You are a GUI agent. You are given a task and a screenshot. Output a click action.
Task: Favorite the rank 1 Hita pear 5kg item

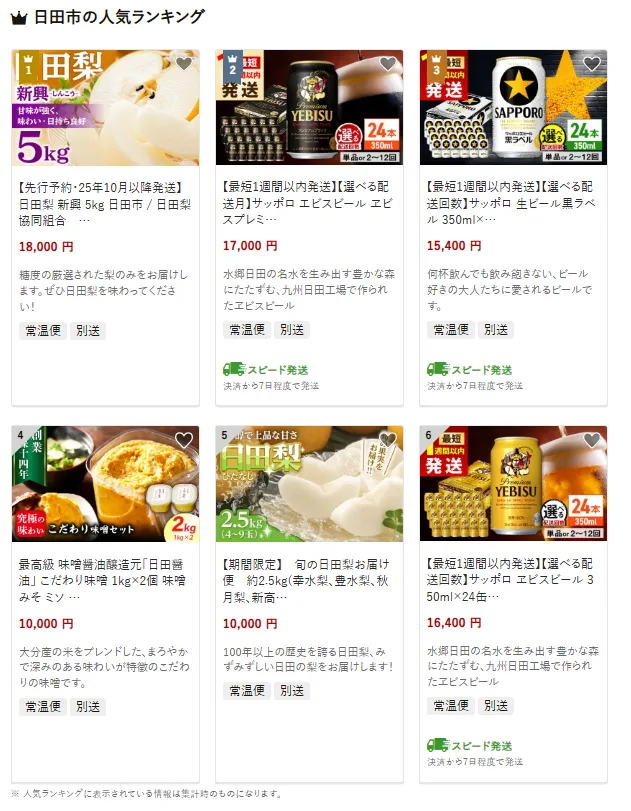click(x=184, y=64)
